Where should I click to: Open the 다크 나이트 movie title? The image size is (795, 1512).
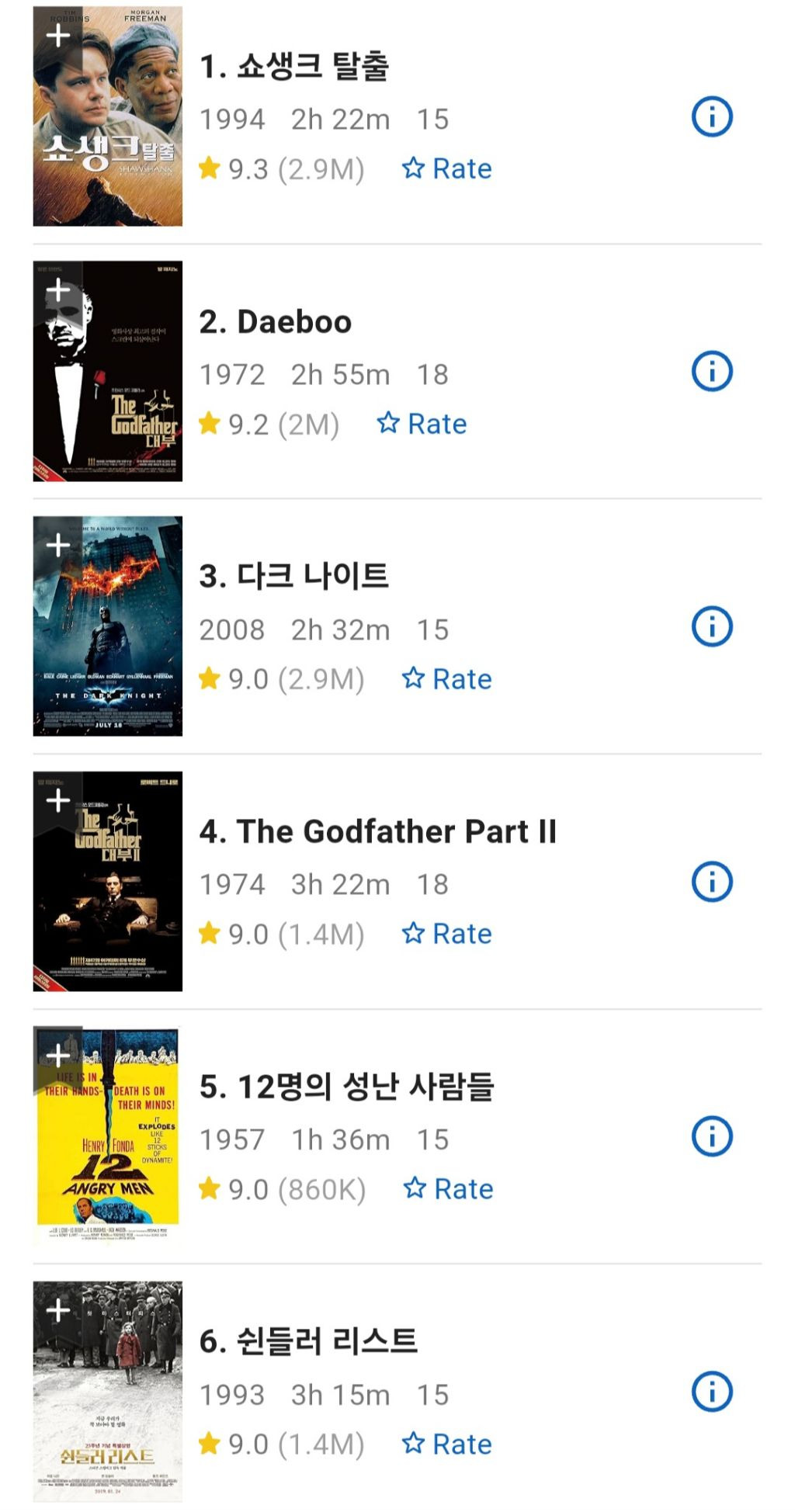(x=293, y=577)
